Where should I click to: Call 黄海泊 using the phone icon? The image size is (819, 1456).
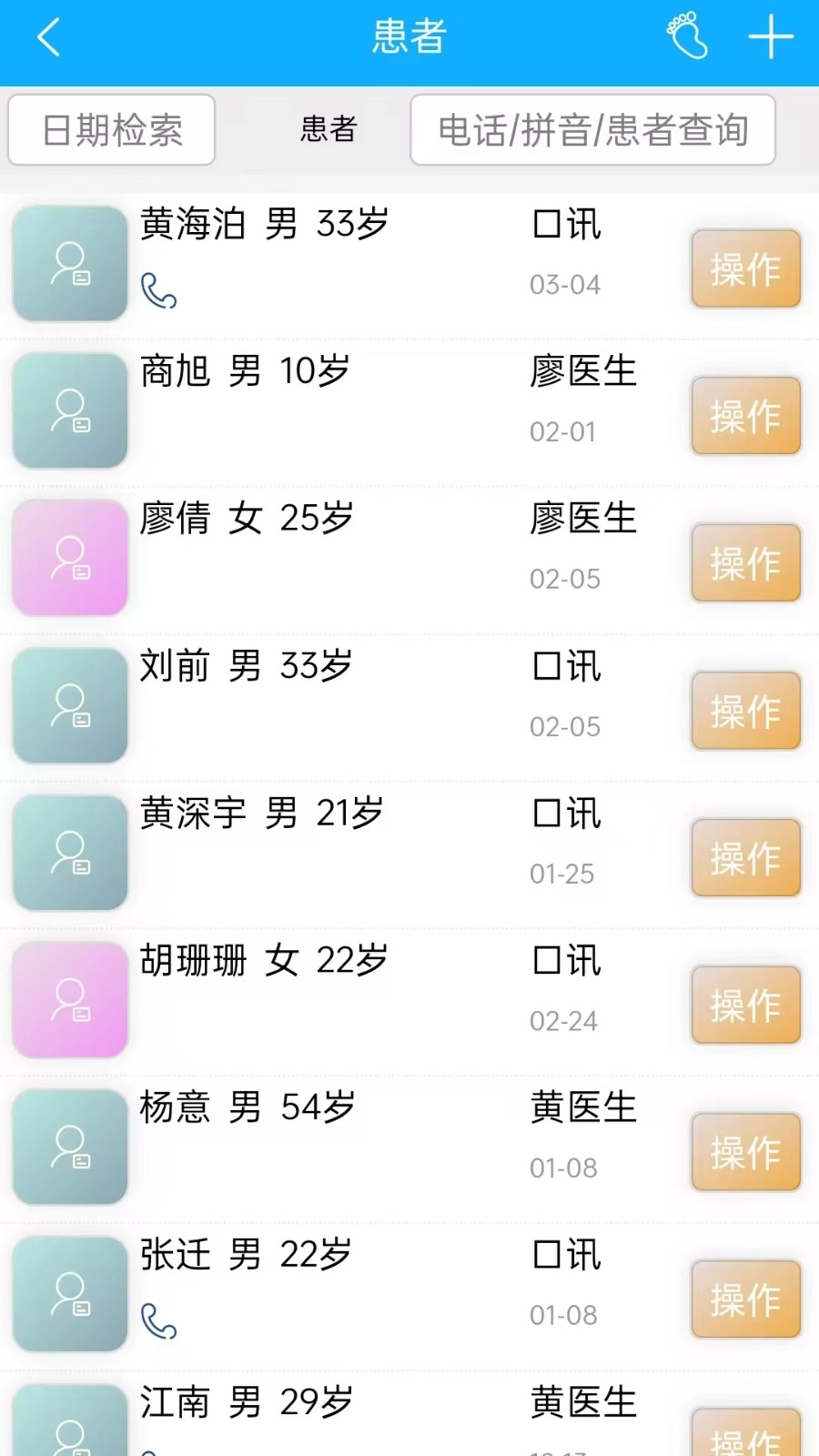click(158, 291)
